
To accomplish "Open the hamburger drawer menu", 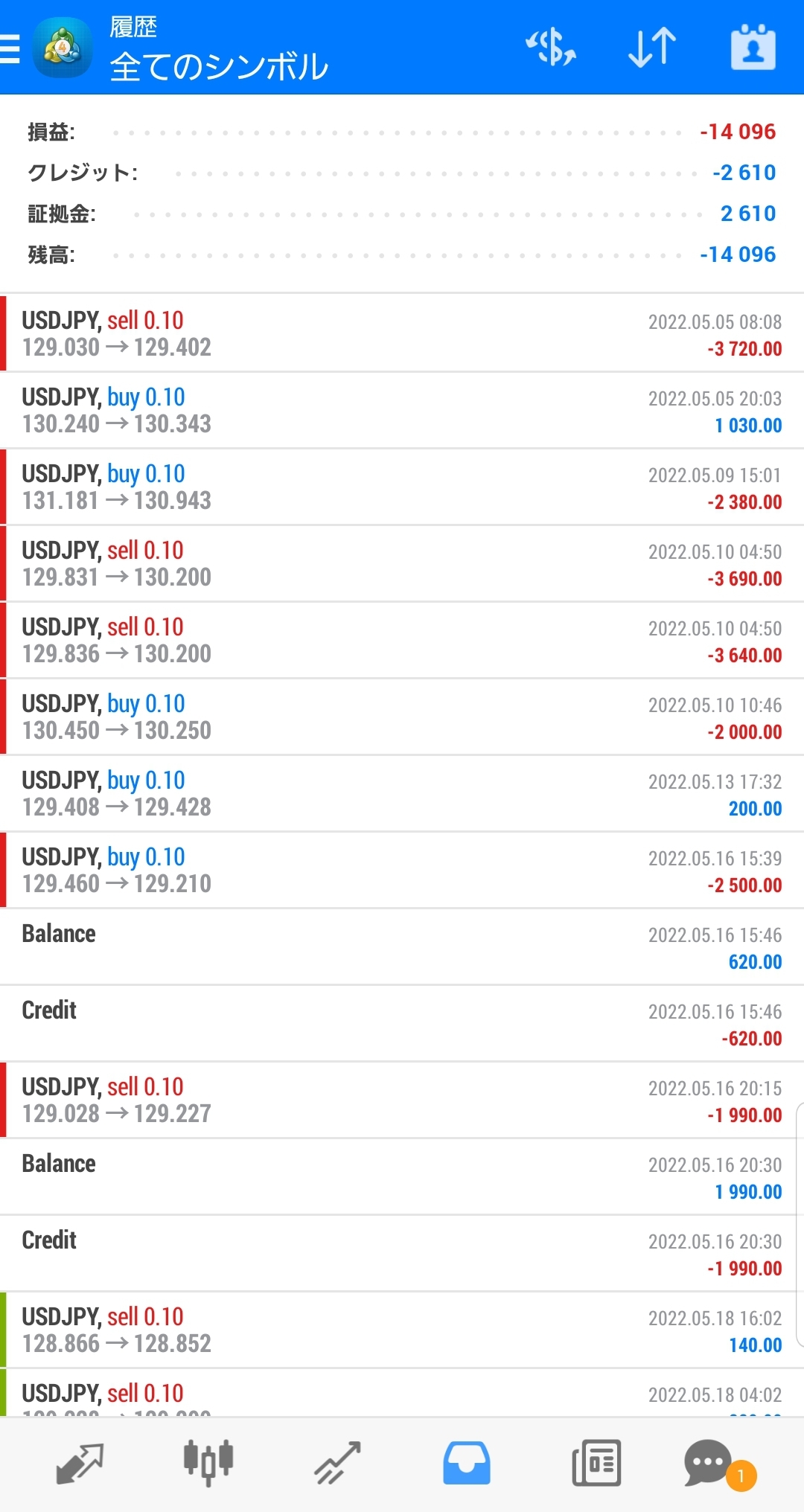I will tap(10, 48).
